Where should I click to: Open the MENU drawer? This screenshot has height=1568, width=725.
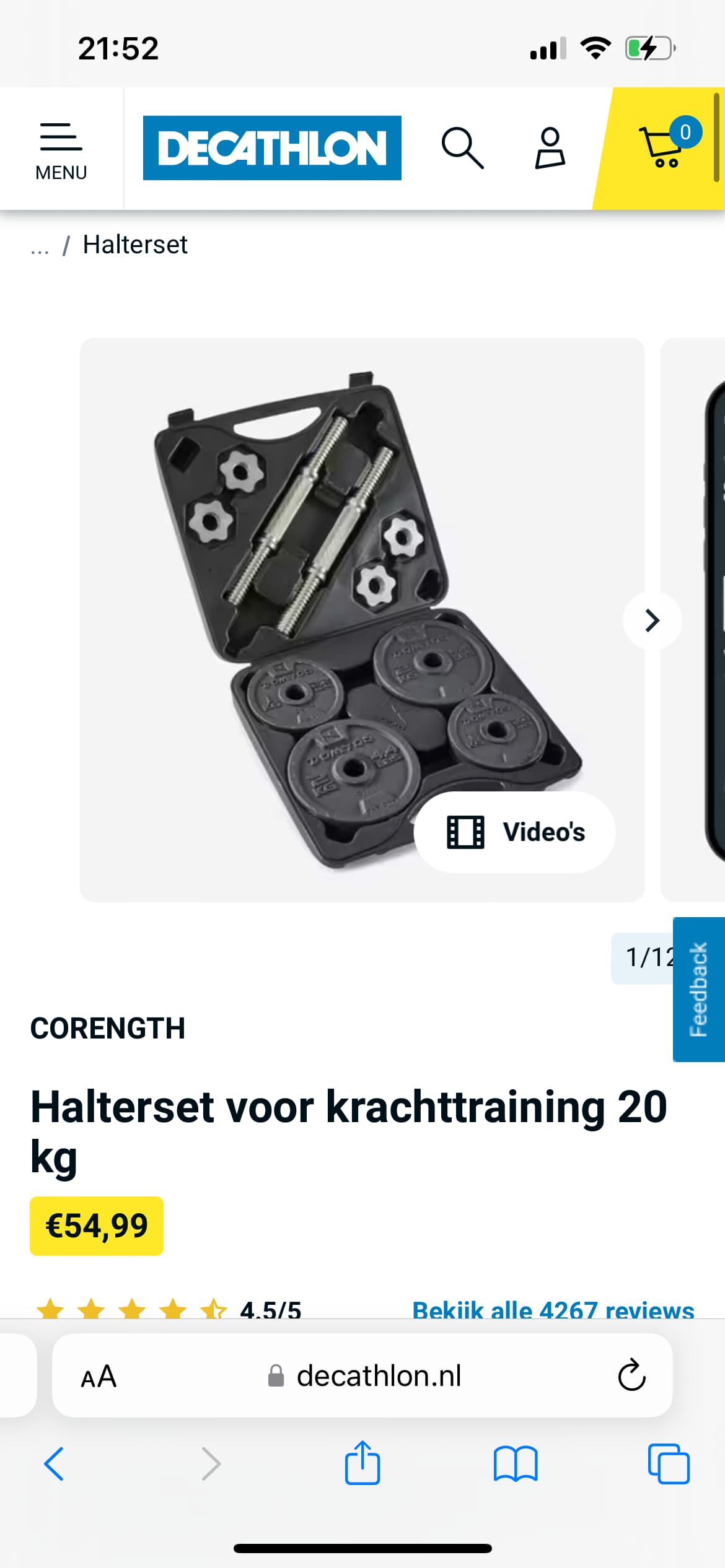[61, 150]
